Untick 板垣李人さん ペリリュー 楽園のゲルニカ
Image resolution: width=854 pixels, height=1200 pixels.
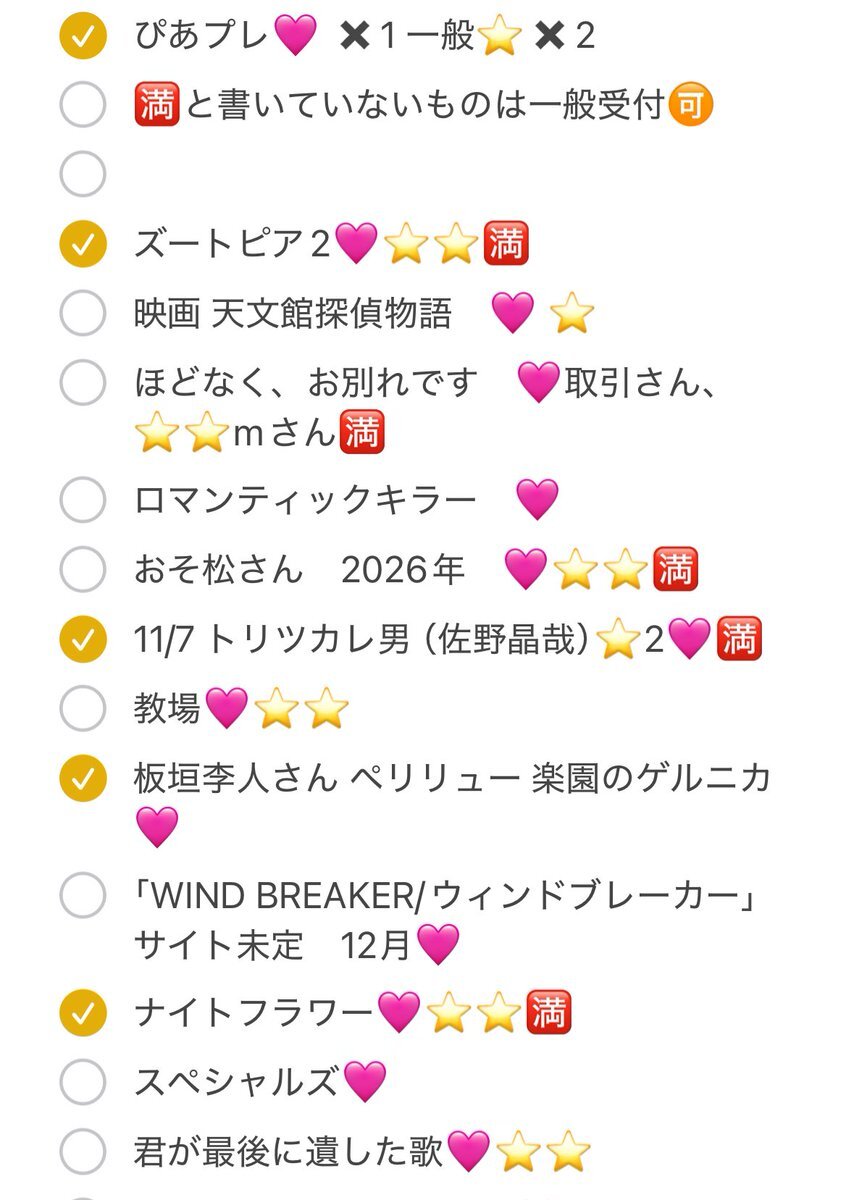pyautogui.click(x=83, y=777)
